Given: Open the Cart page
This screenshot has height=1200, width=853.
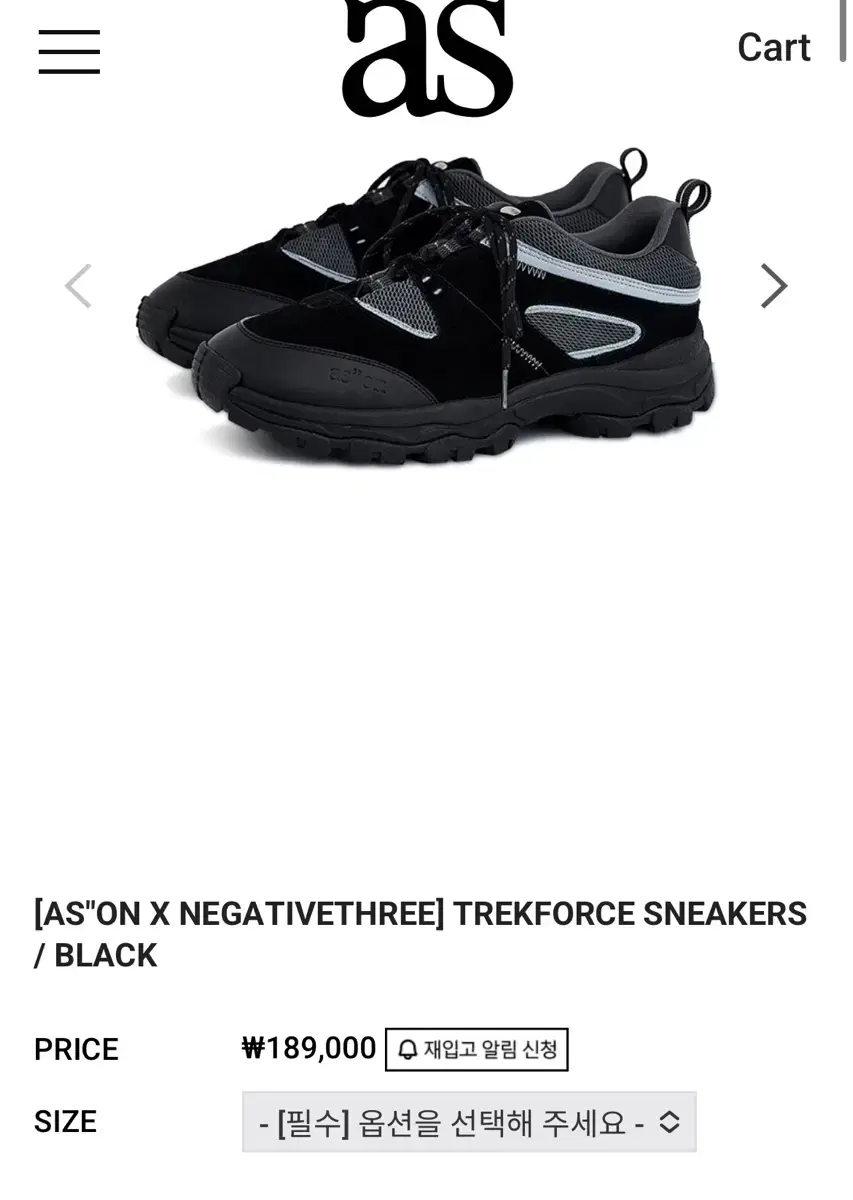Looking at the screenshot, I should (x=774, y=47).
